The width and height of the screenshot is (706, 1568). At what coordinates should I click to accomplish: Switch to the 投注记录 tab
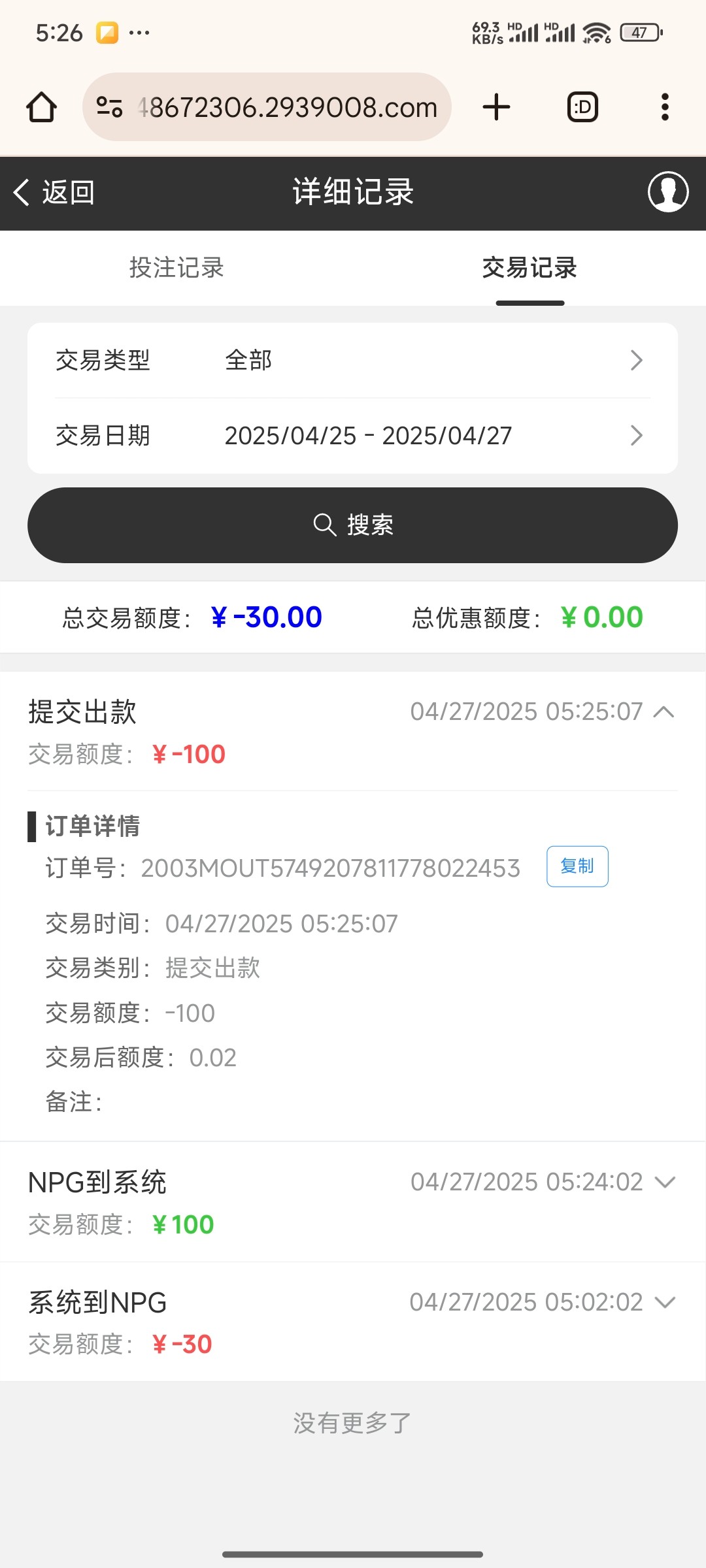tap(176, 268)
